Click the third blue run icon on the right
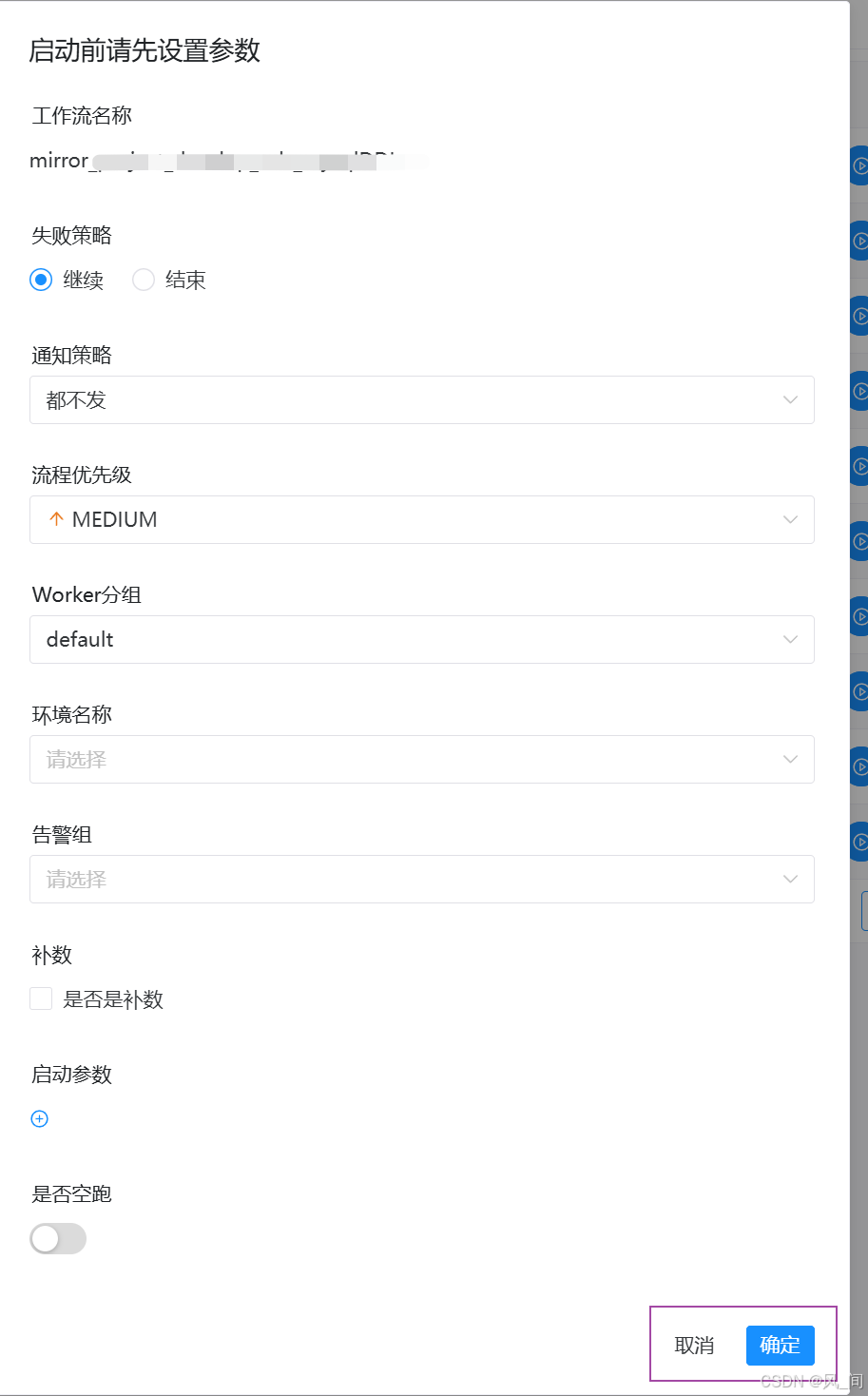The image size is (868, 1396). point(861,315)
